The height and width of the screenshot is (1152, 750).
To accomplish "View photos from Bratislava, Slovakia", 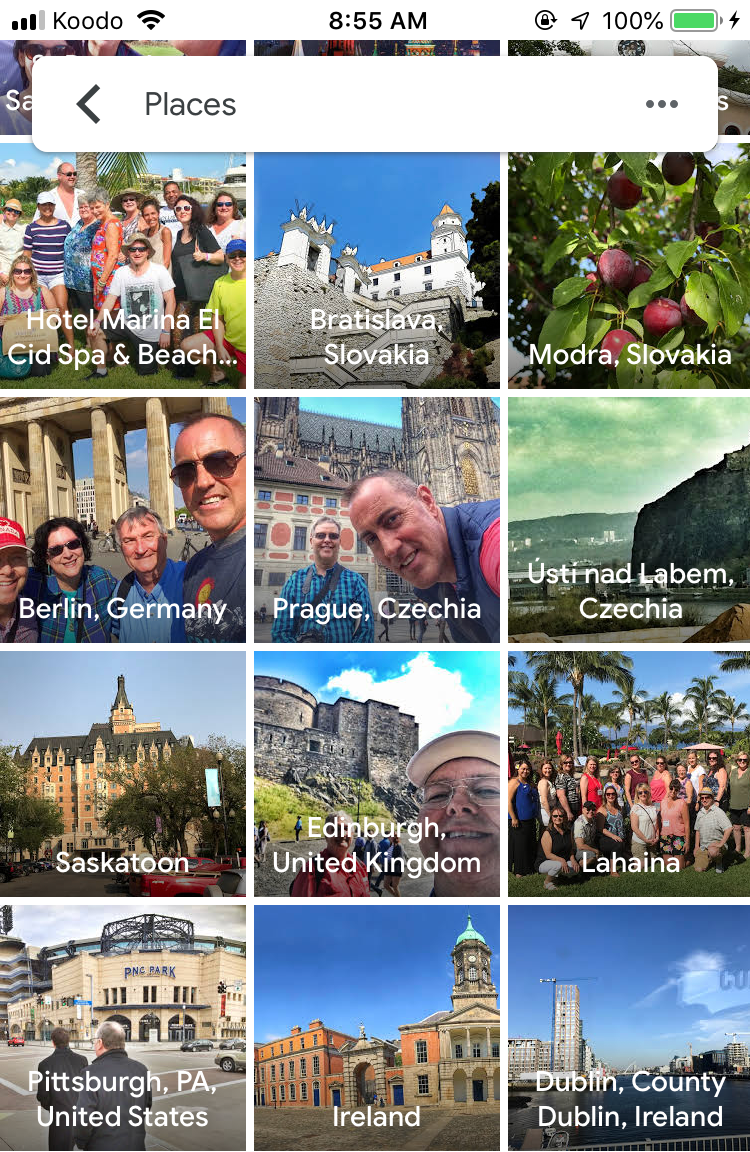I will [376, 270].
